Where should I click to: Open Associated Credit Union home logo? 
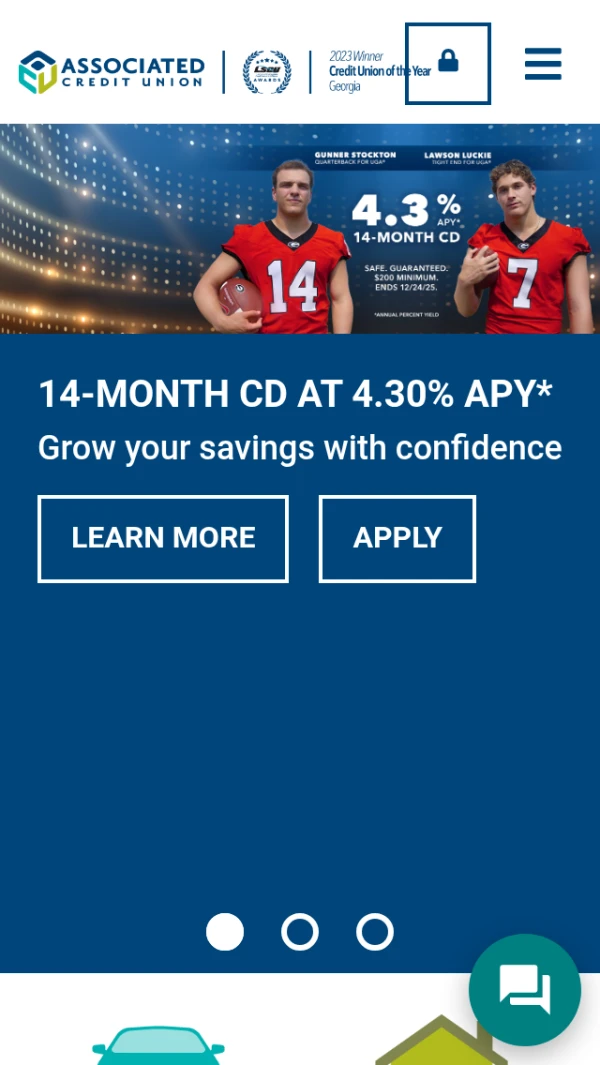(x=112, y=72)
